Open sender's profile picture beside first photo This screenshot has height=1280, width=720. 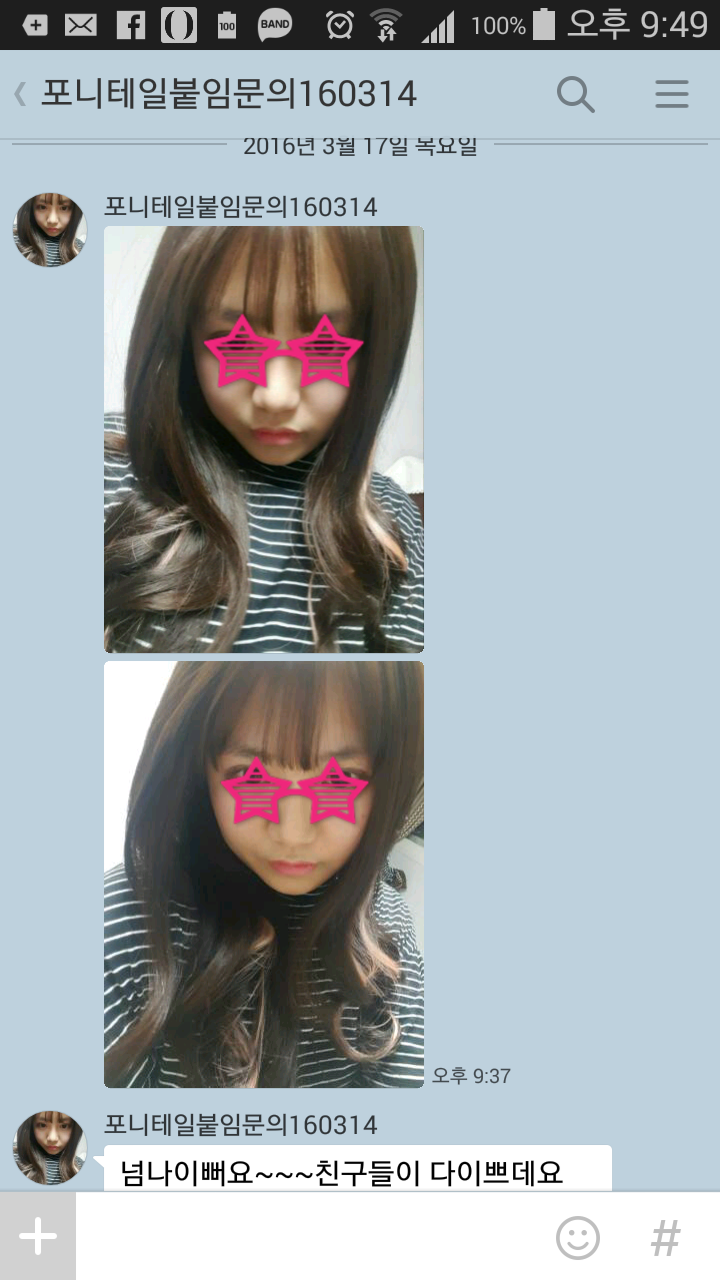coord(49,230)
